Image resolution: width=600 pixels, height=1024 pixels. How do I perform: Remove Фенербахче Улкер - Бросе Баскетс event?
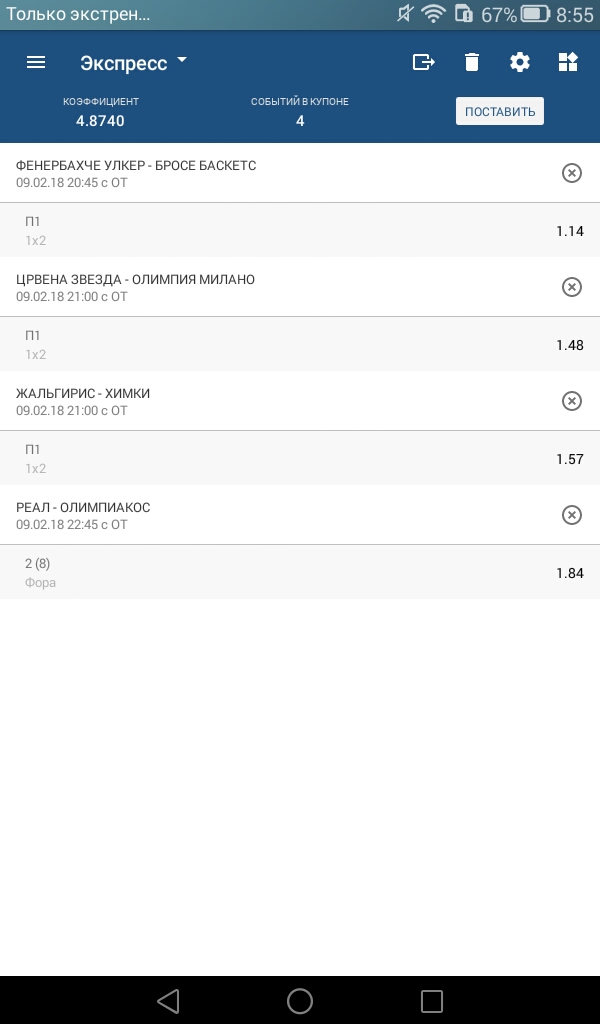571,173
